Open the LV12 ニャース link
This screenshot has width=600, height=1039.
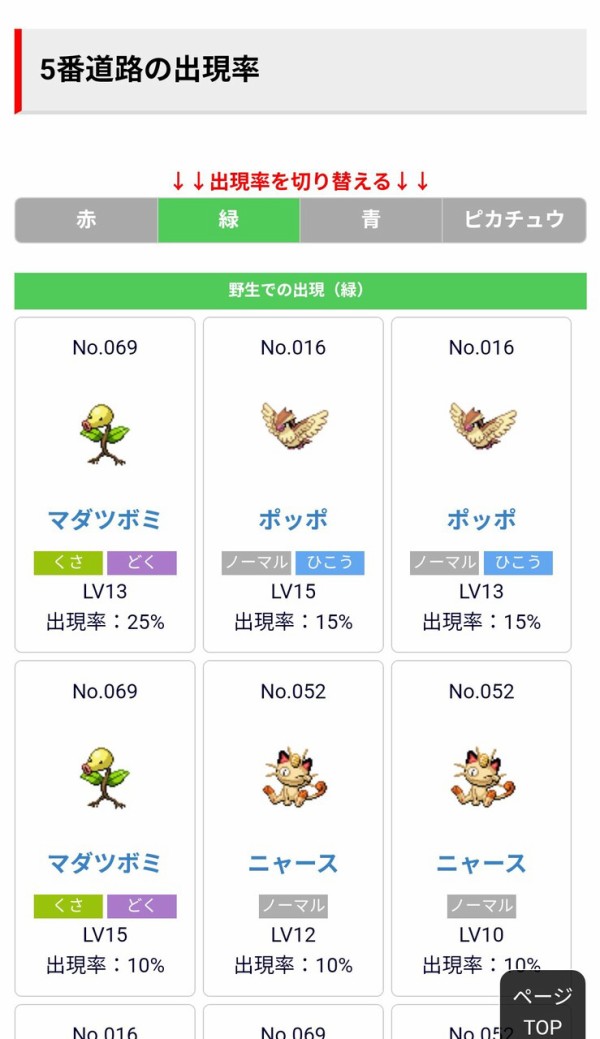coord(293,863)
